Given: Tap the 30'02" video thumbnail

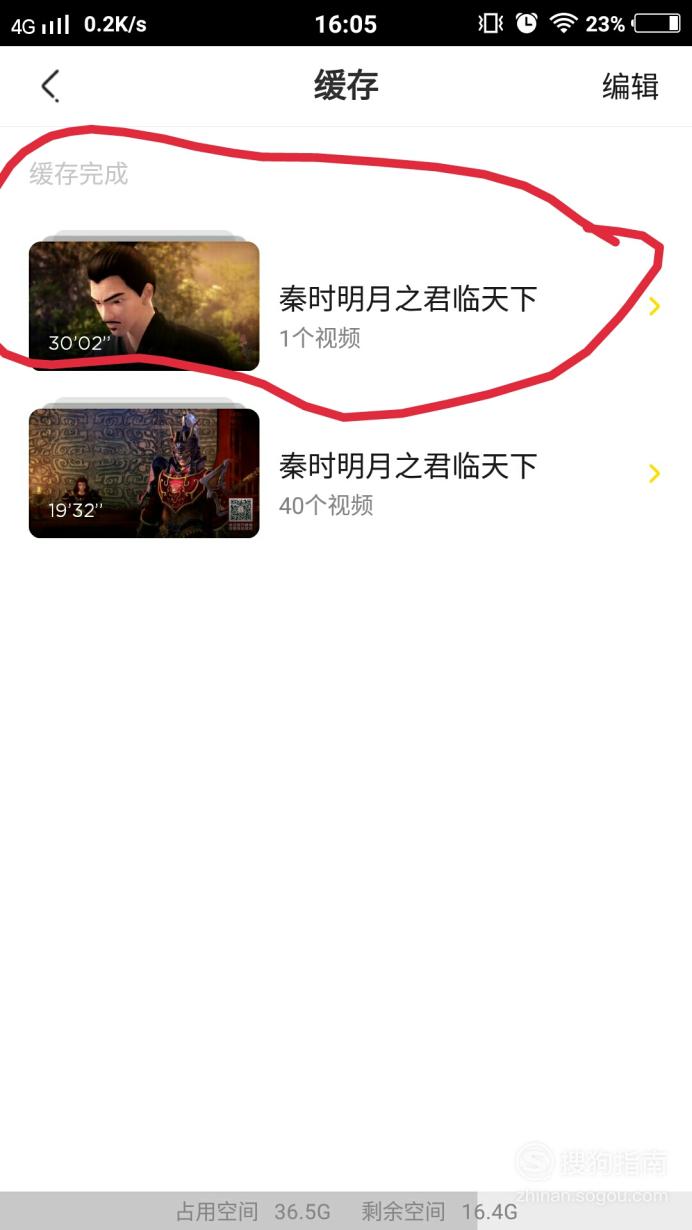Looking at the screenshot, I should [144, 306].
